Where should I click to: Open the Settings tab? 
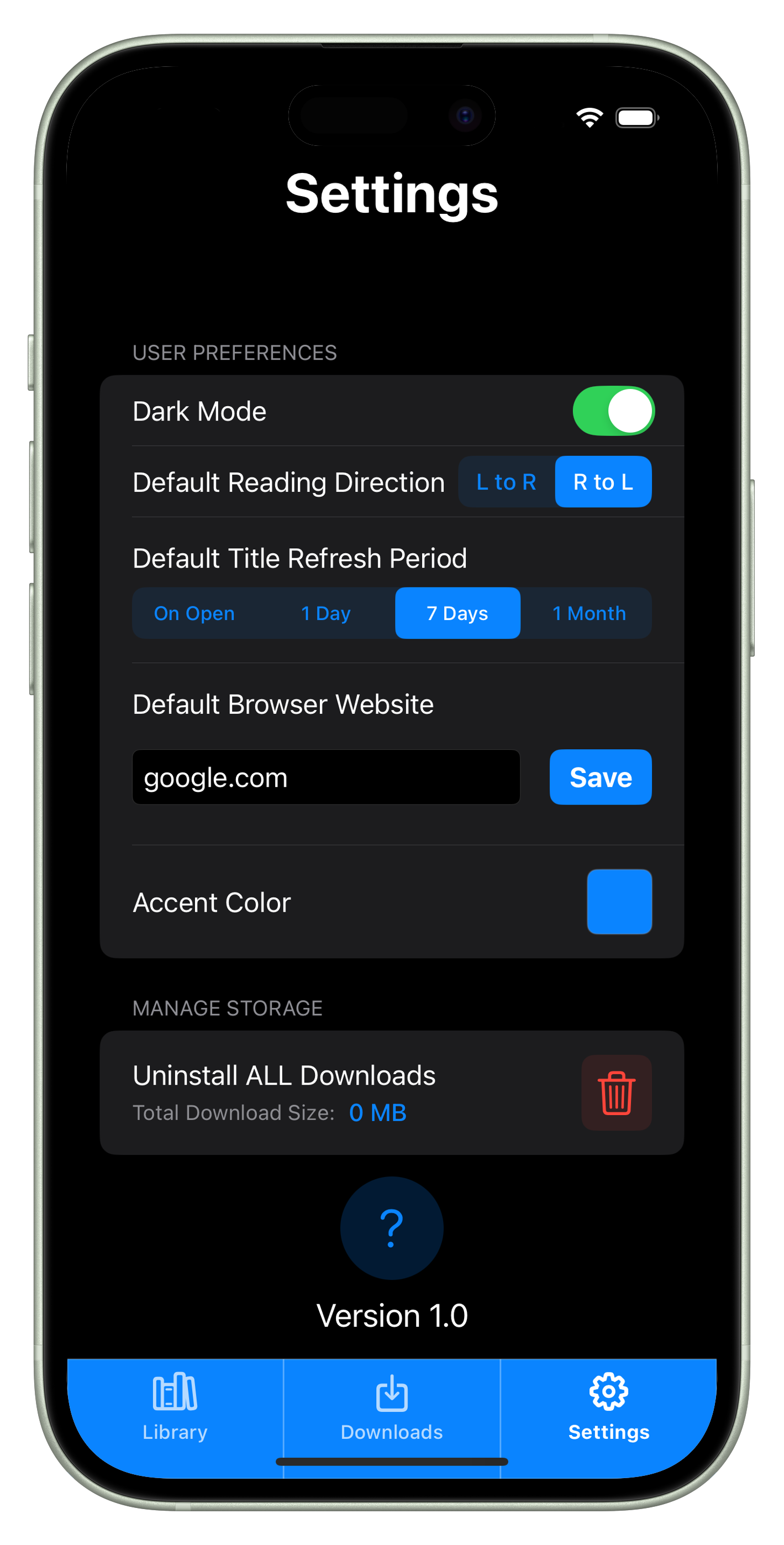(608, 1406)
